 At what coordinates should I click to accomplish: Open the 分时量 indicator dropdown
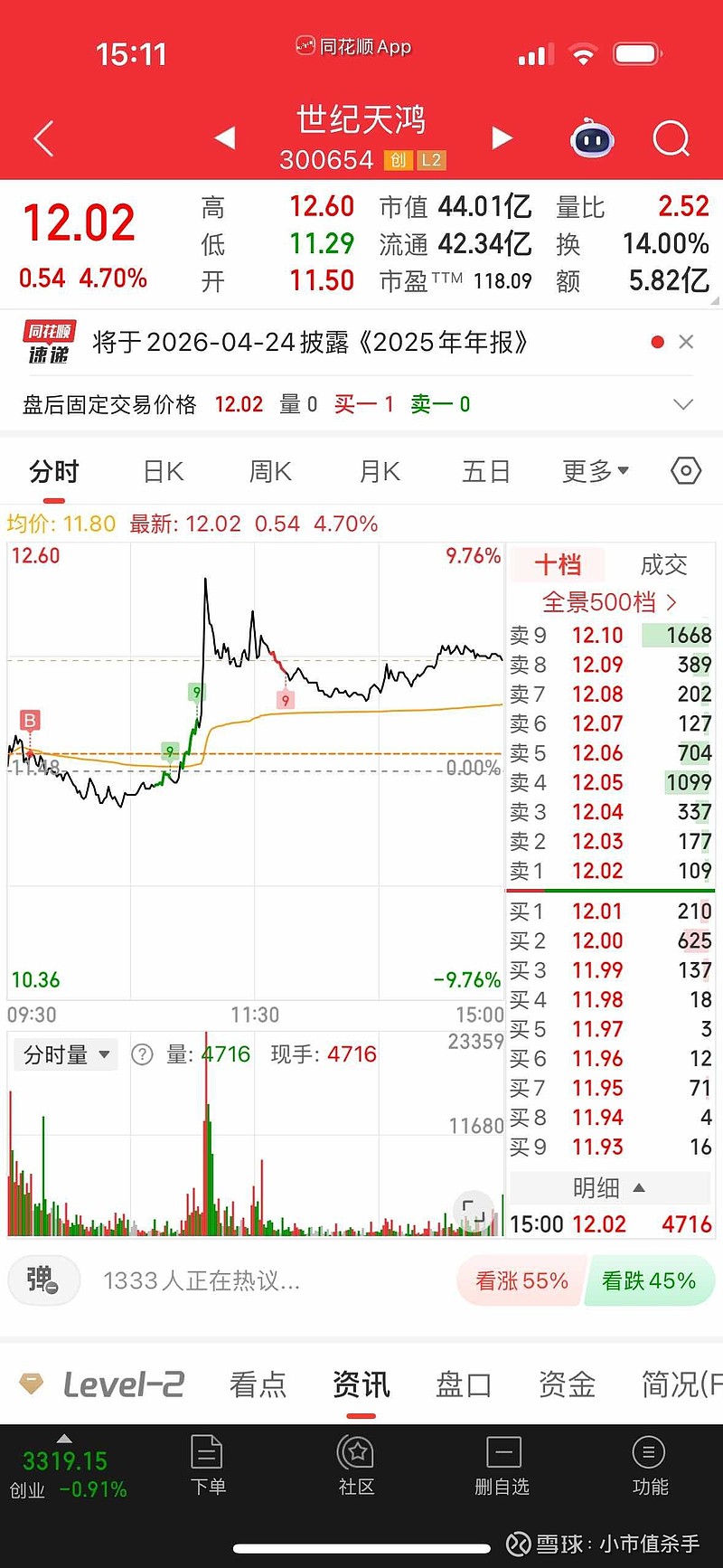coord(64,1053)
